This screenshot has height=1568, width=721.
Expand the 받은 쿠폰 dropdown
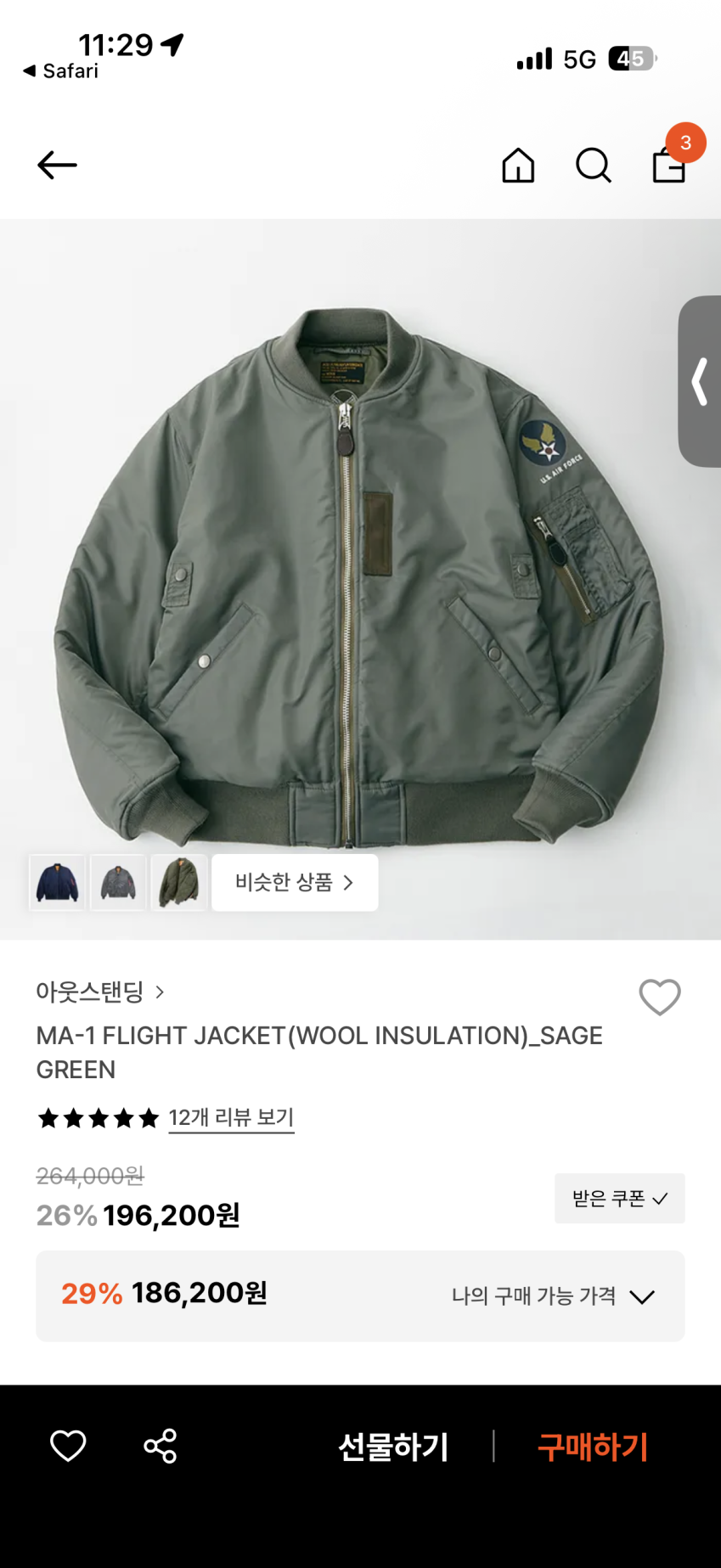[619, 1198]
